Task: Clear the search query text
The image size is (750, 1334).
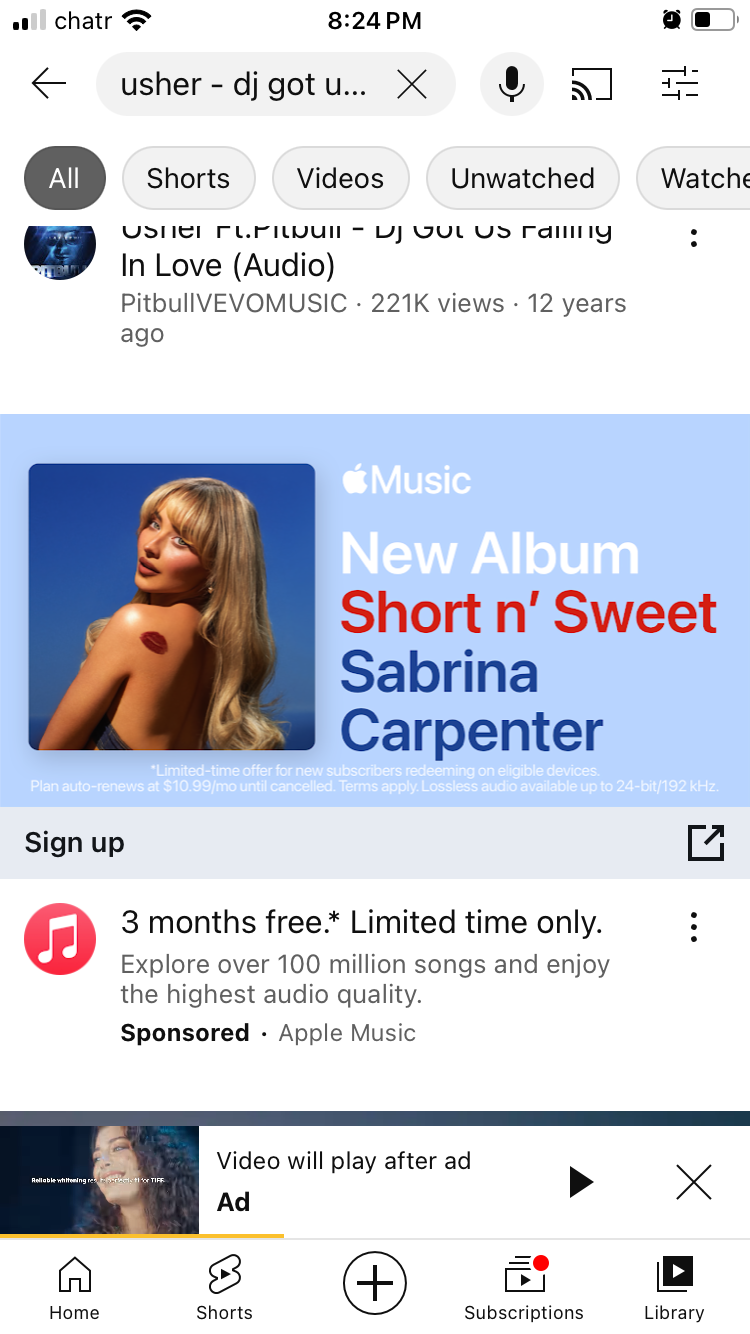Action: pyautogui.click(x=412, y=85)
